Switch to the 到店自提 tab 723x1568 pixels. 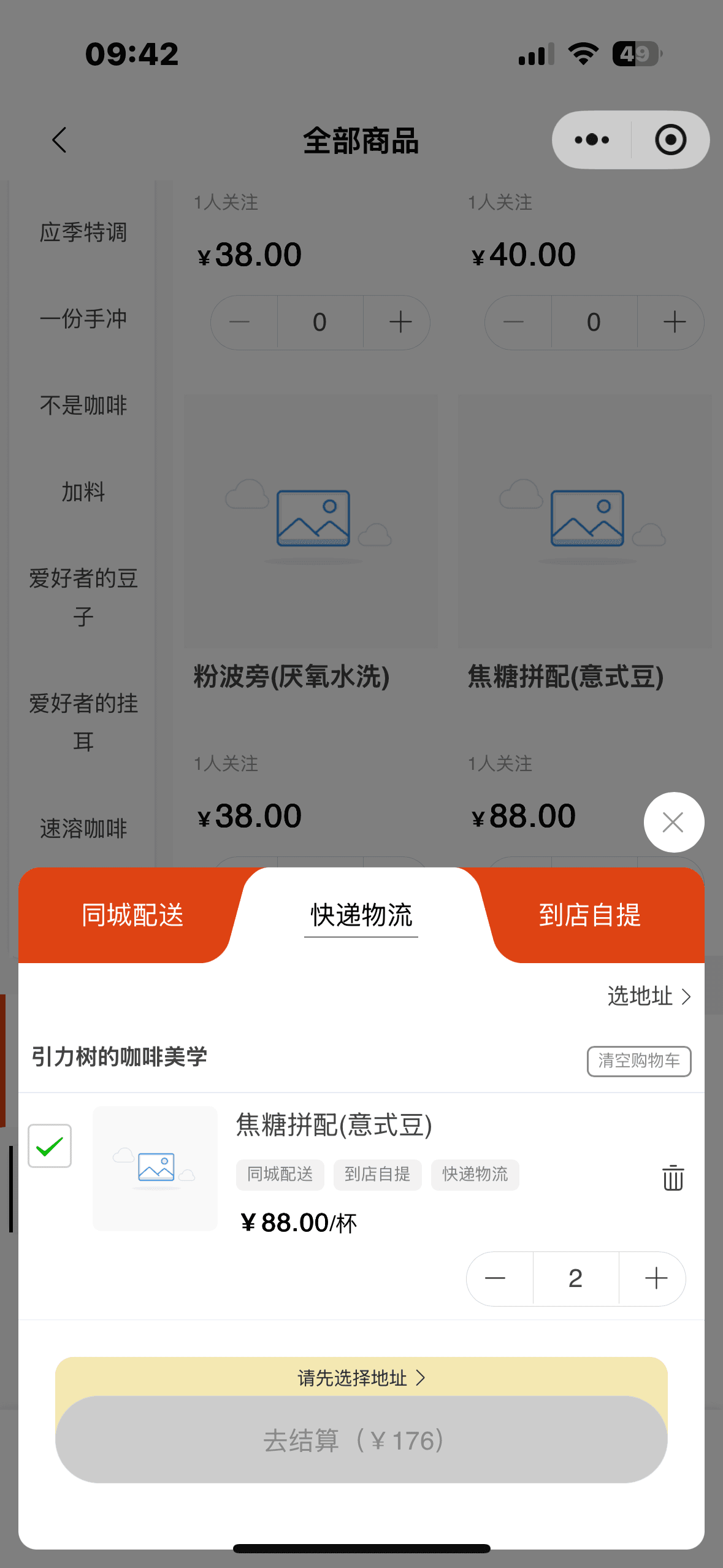point(589,915)
